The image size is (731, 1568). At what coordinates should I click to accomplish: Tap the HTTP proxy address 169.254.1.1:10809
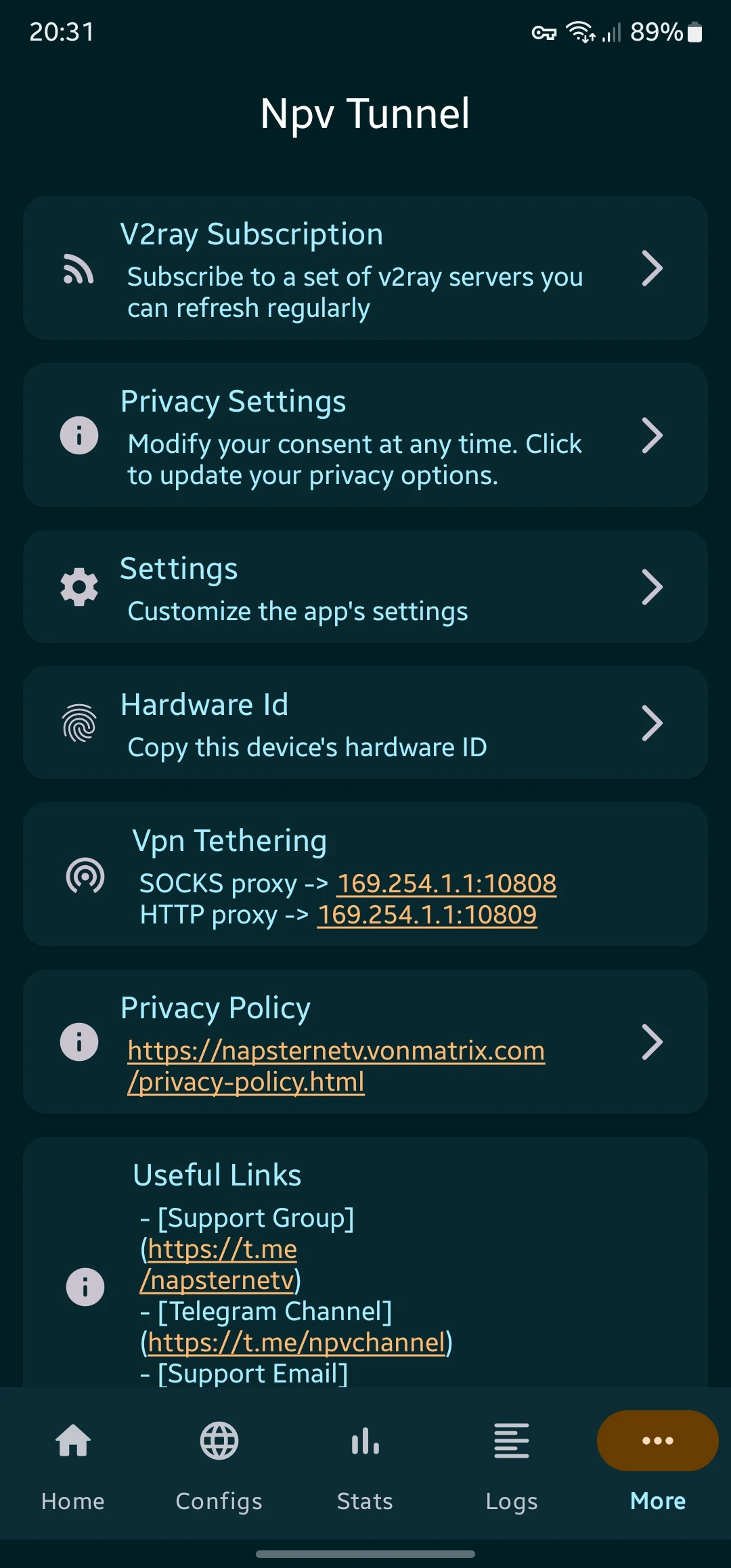click(427, 915)
